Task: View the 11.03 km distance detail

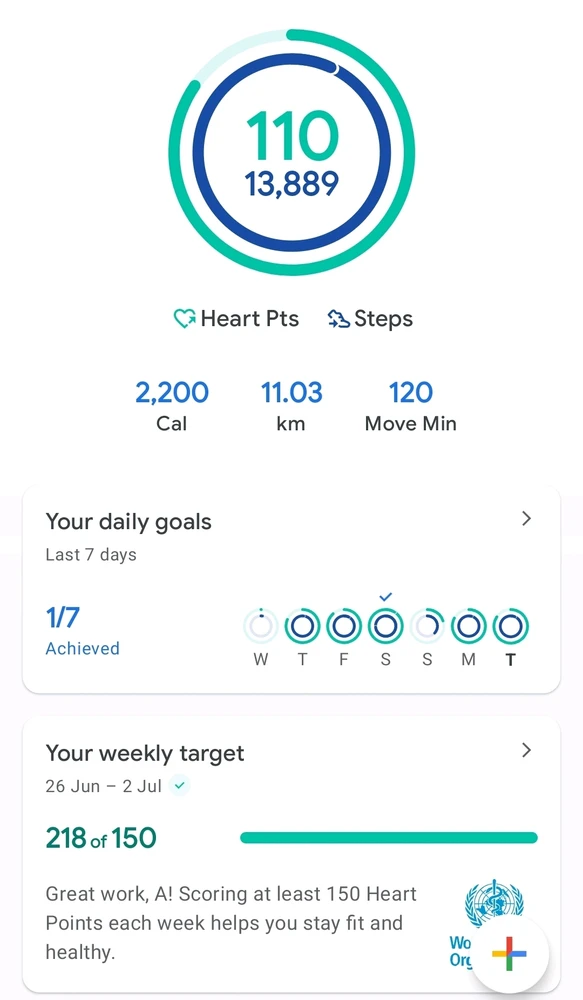Action: coord(292,406)
